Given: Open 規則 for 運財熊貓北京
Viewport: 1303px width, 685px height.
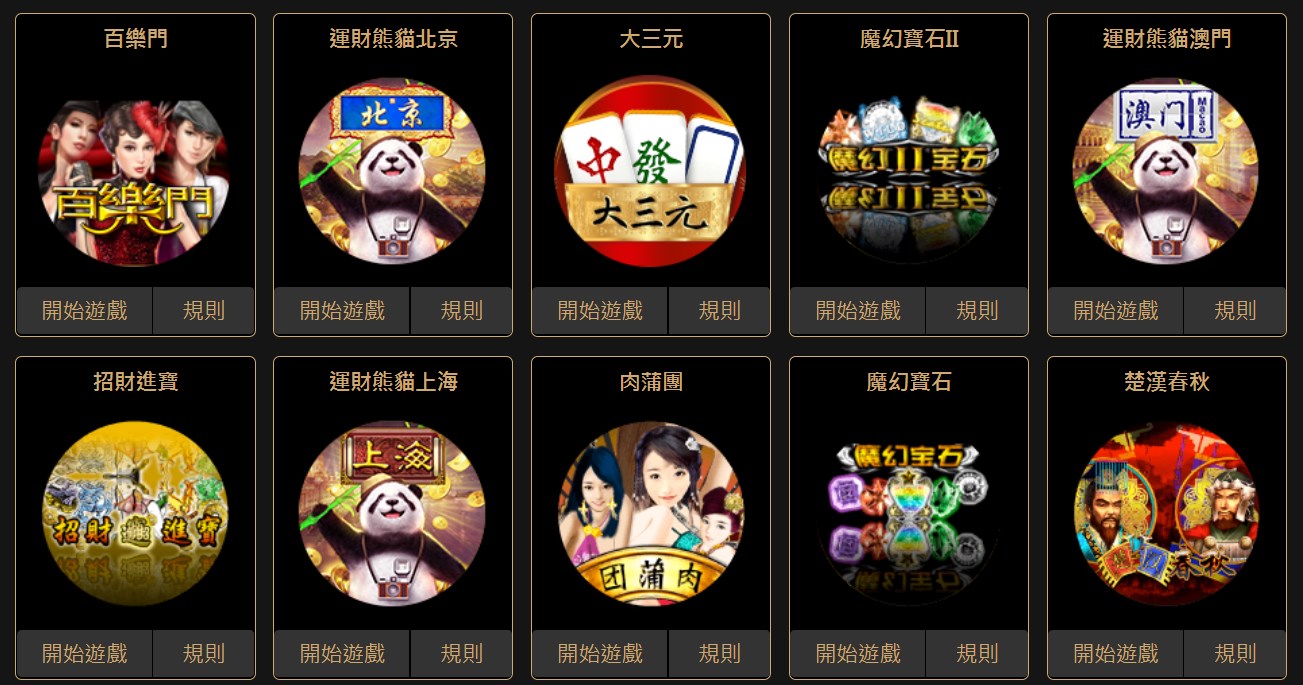Looking at the screenshot, I should point(462,310).
